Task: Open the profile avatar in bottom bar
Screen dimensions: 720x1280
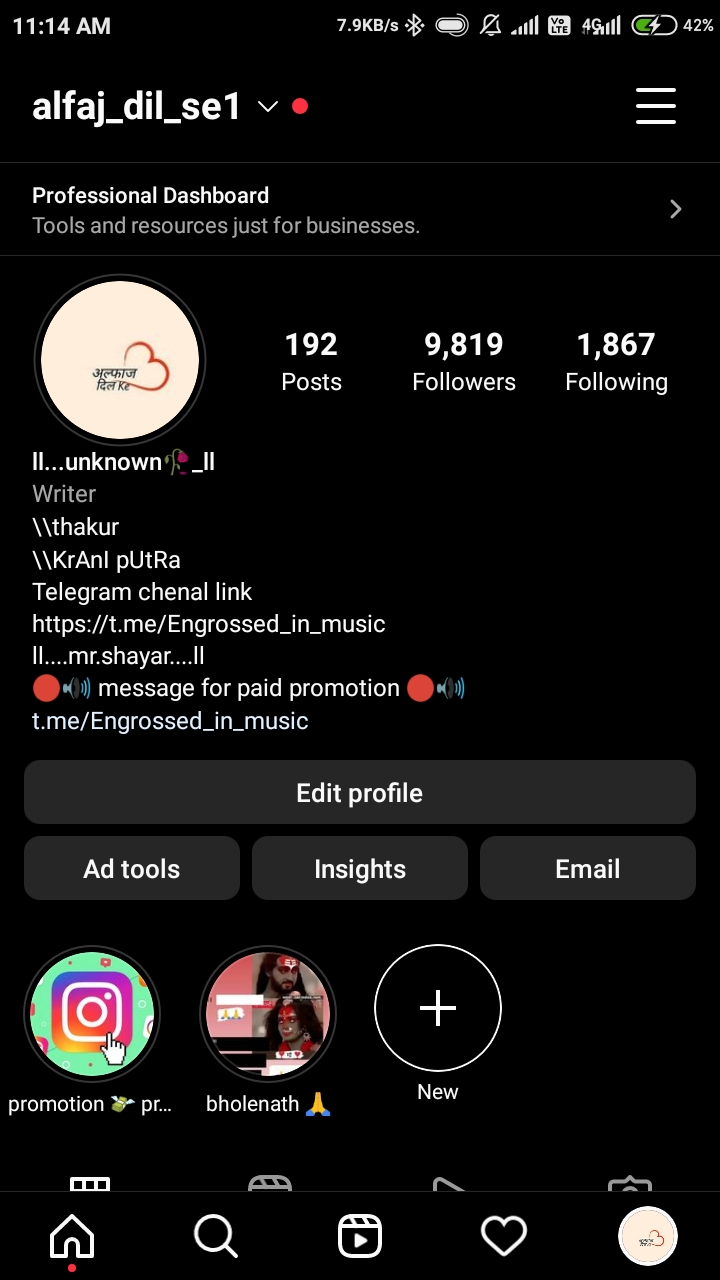Action: pyautogui.click(x=647, y=1236)
